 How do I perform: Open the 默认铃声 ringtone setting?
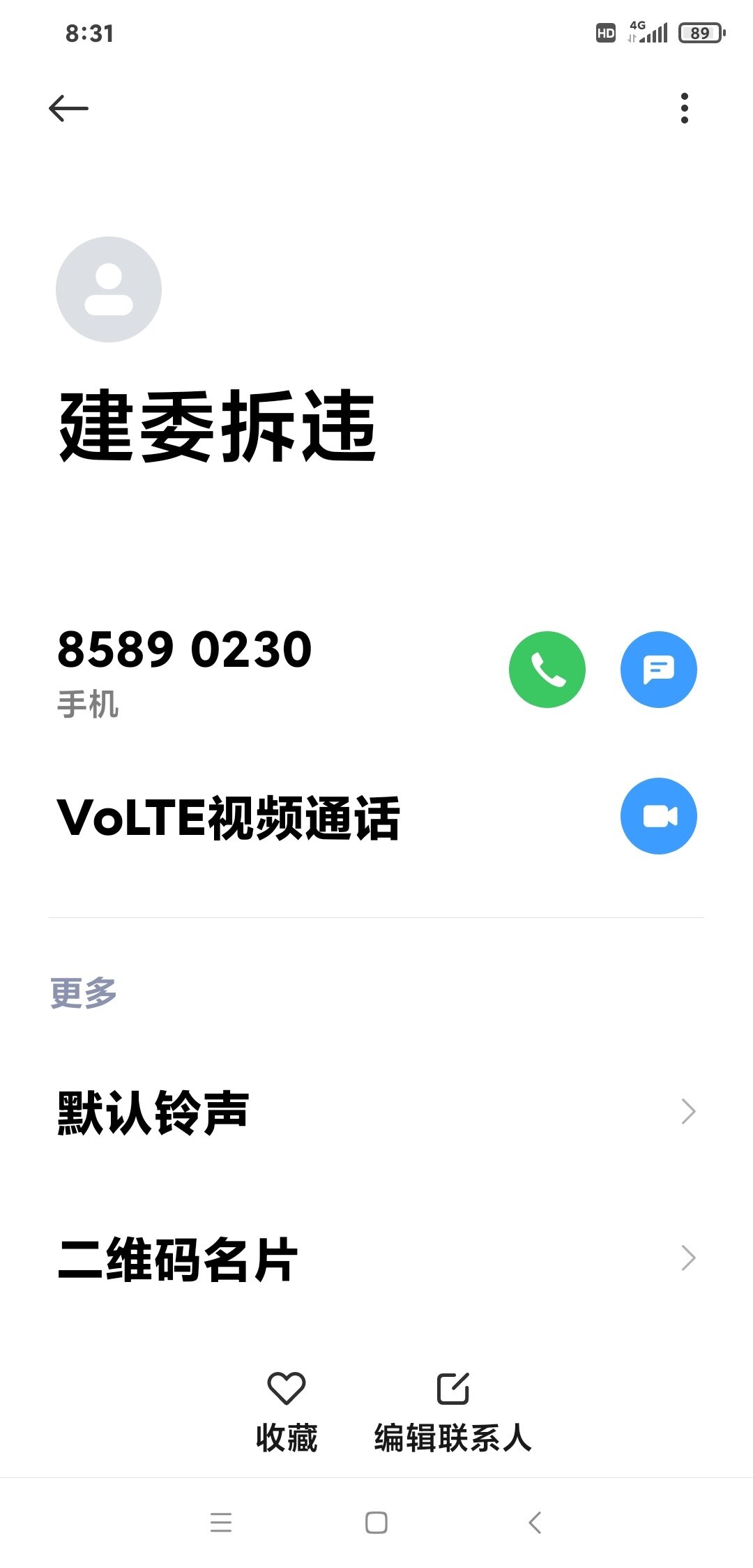(x=376, y=1112)
